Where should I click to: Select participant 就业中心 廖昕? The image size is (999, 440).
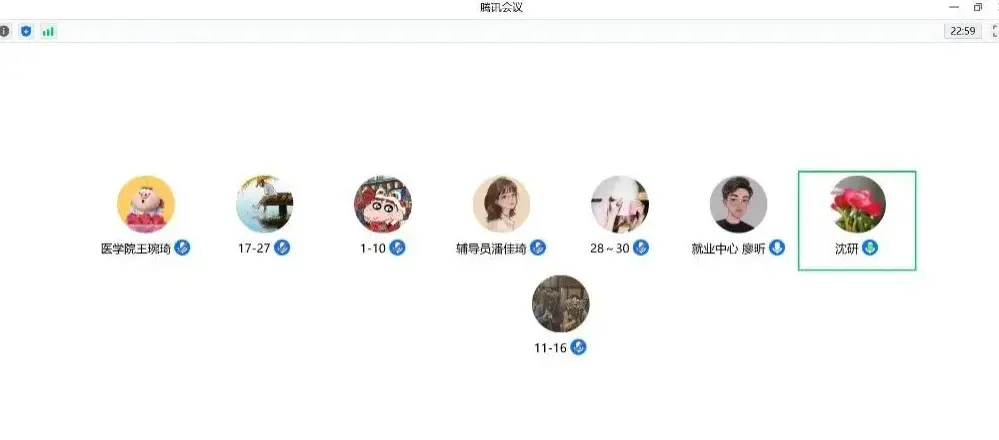pyautogui.click(x=738, y=205)
